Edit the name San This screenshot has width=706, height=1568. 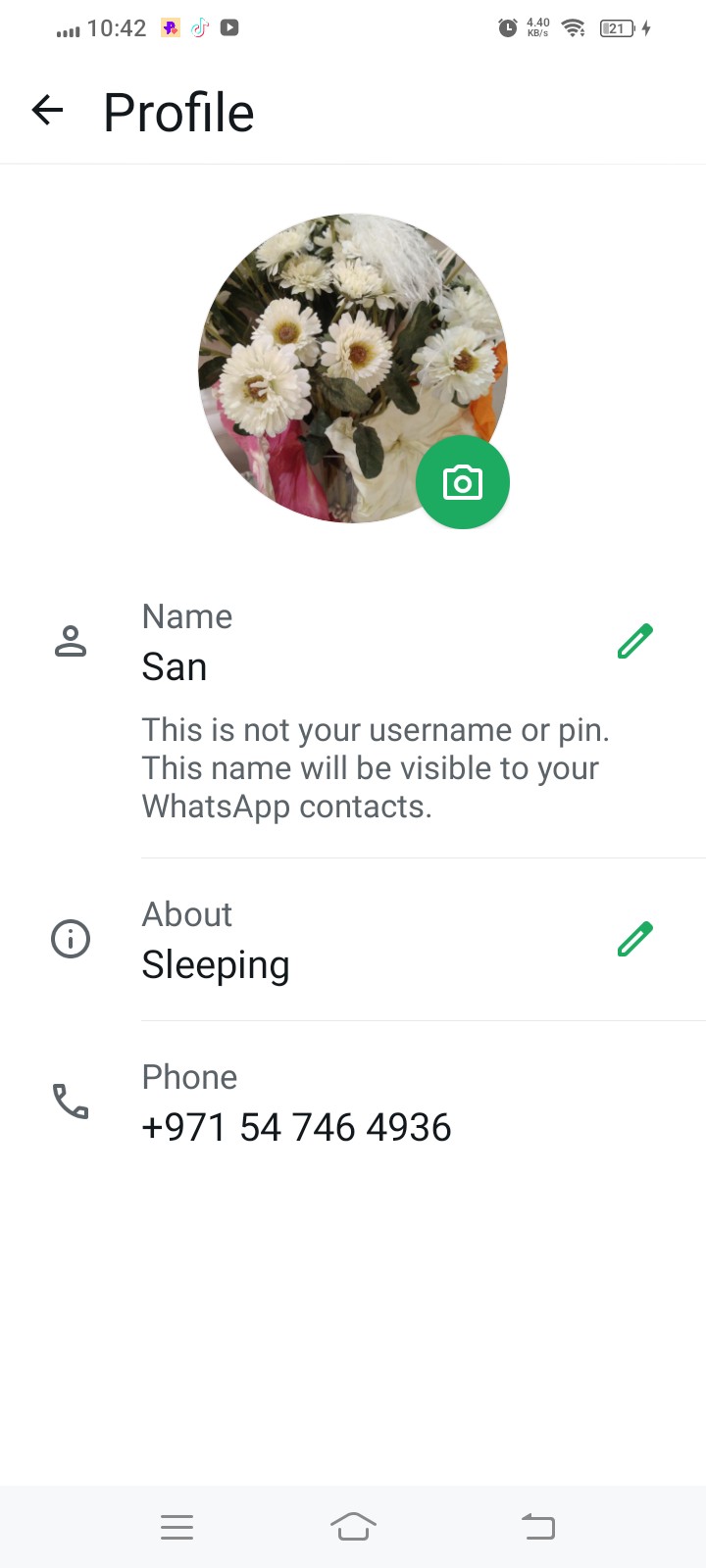[x=635, y=641]
